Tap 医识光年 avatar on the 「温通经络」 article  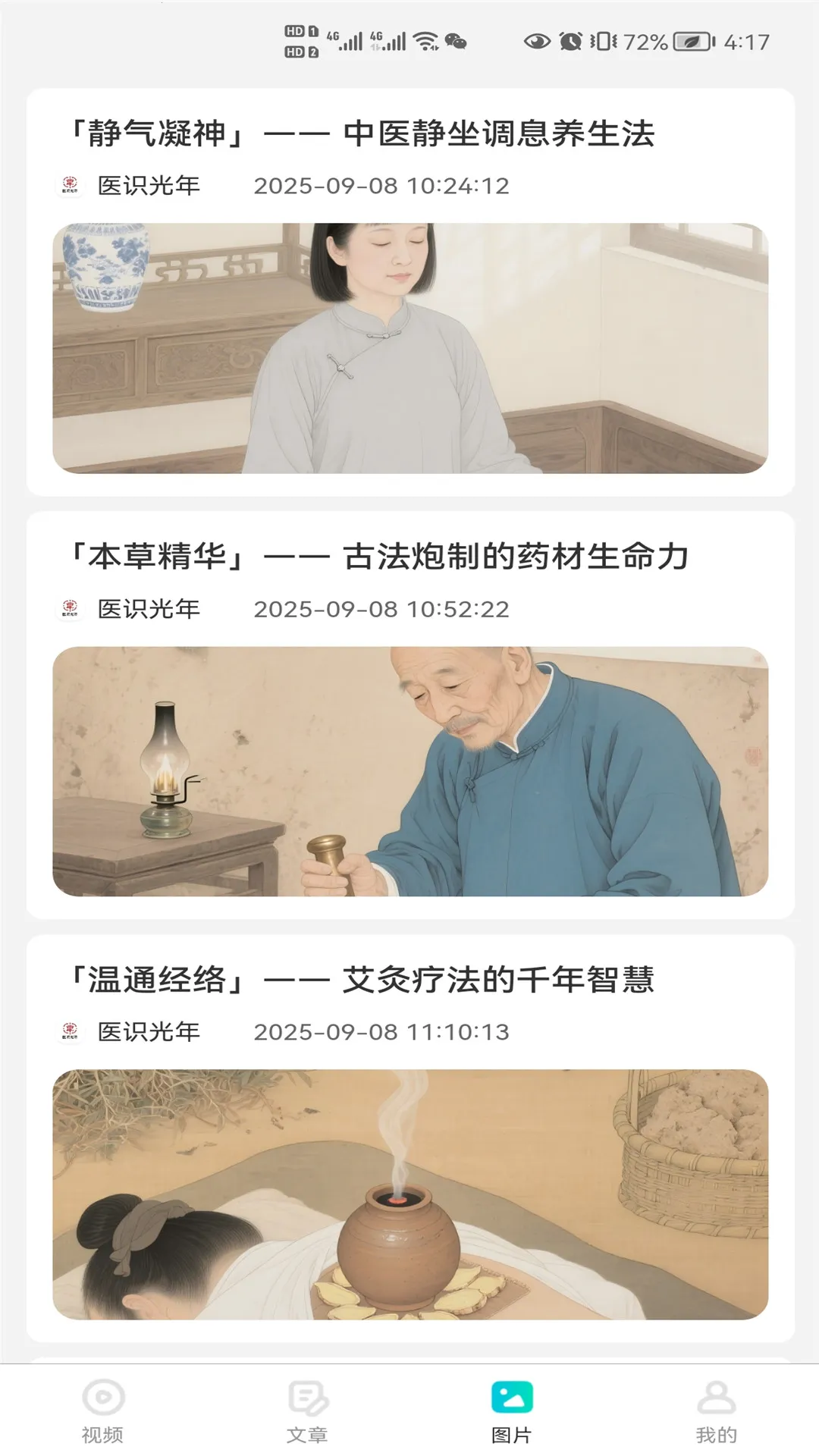[x=71, y=1030]
